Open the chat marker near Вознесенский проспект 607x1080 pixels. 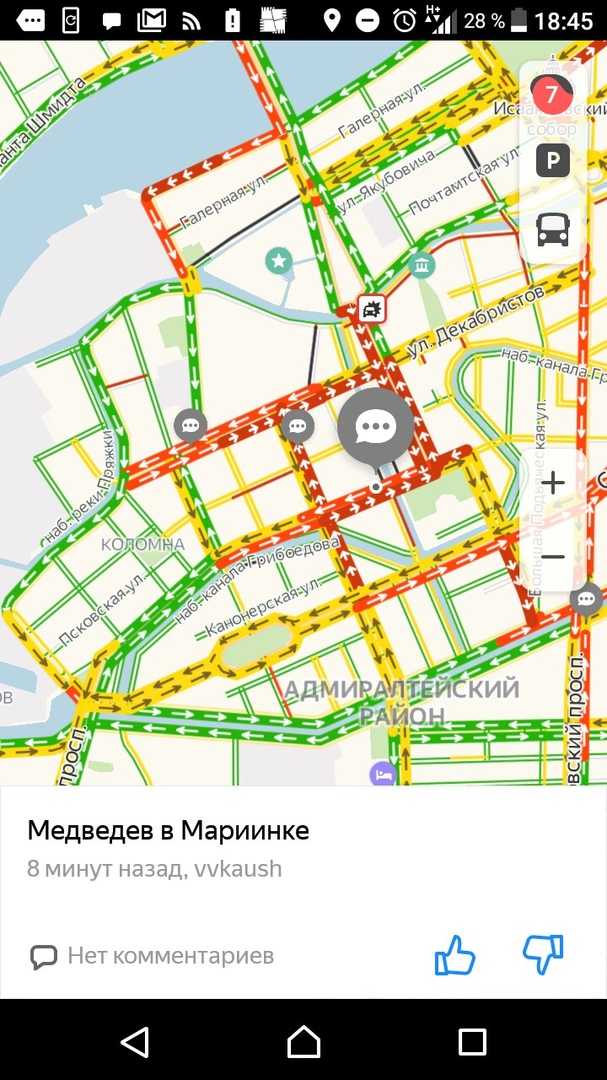[587, 599]
